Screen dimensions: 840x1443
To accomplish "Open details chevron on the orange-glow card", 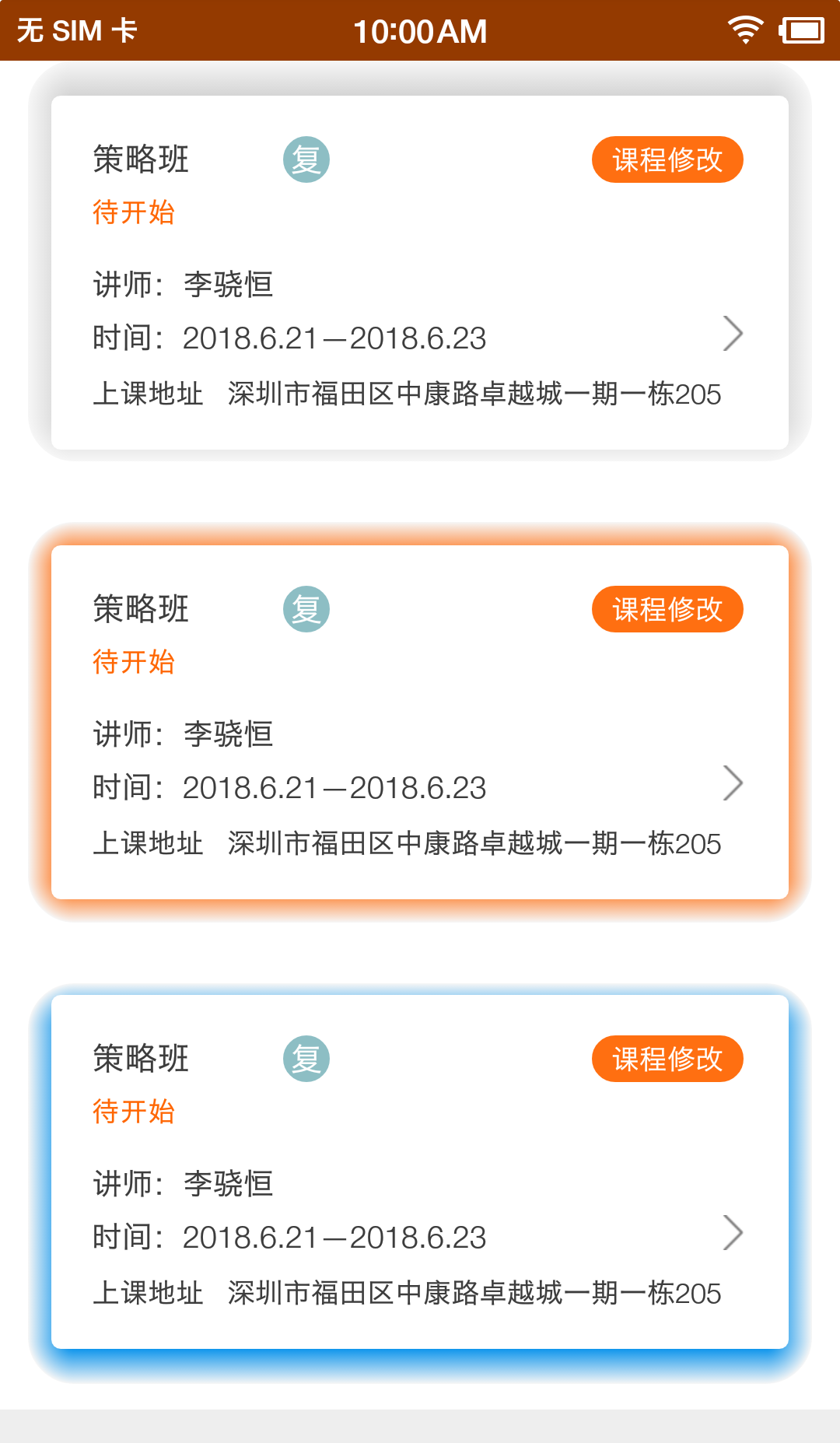I will (x=733, y=783).
